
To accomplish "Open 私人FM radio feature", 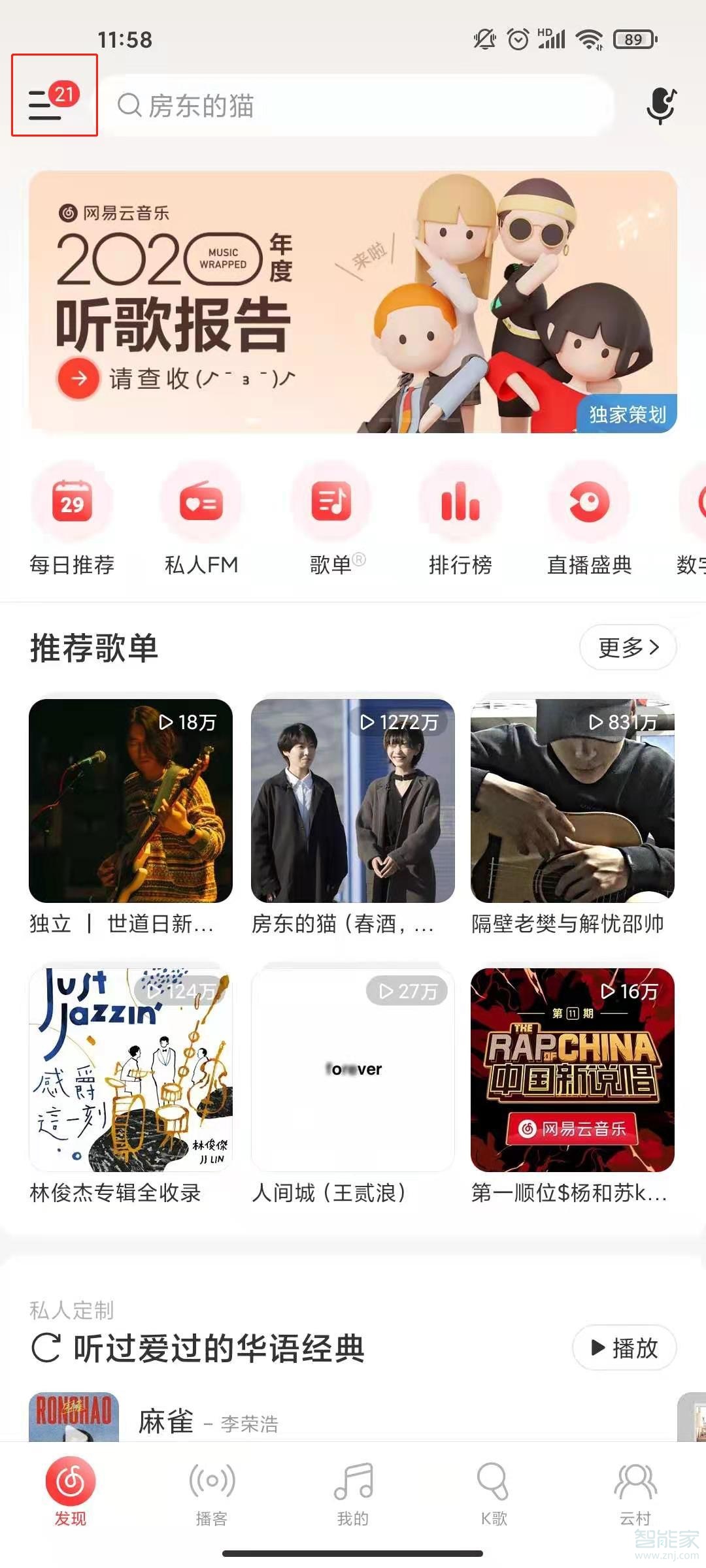I will tap(202, 503).
